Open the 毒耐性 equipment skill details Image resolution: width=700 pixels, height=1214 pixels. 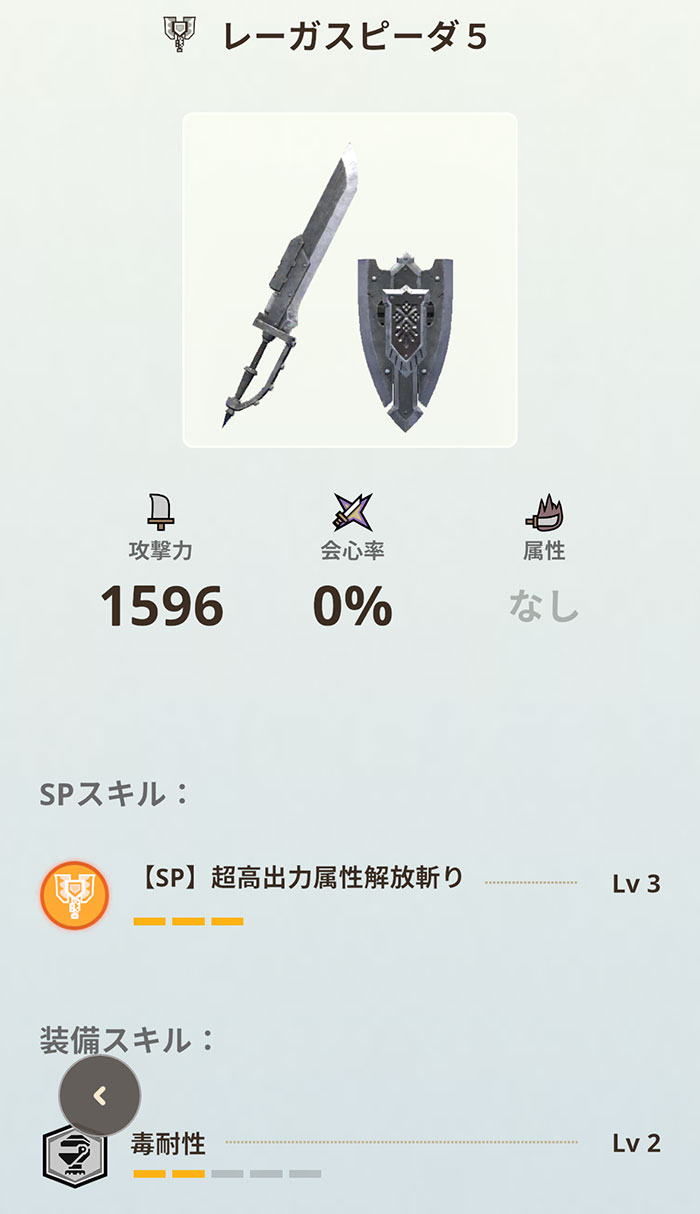coord(168,1143)
